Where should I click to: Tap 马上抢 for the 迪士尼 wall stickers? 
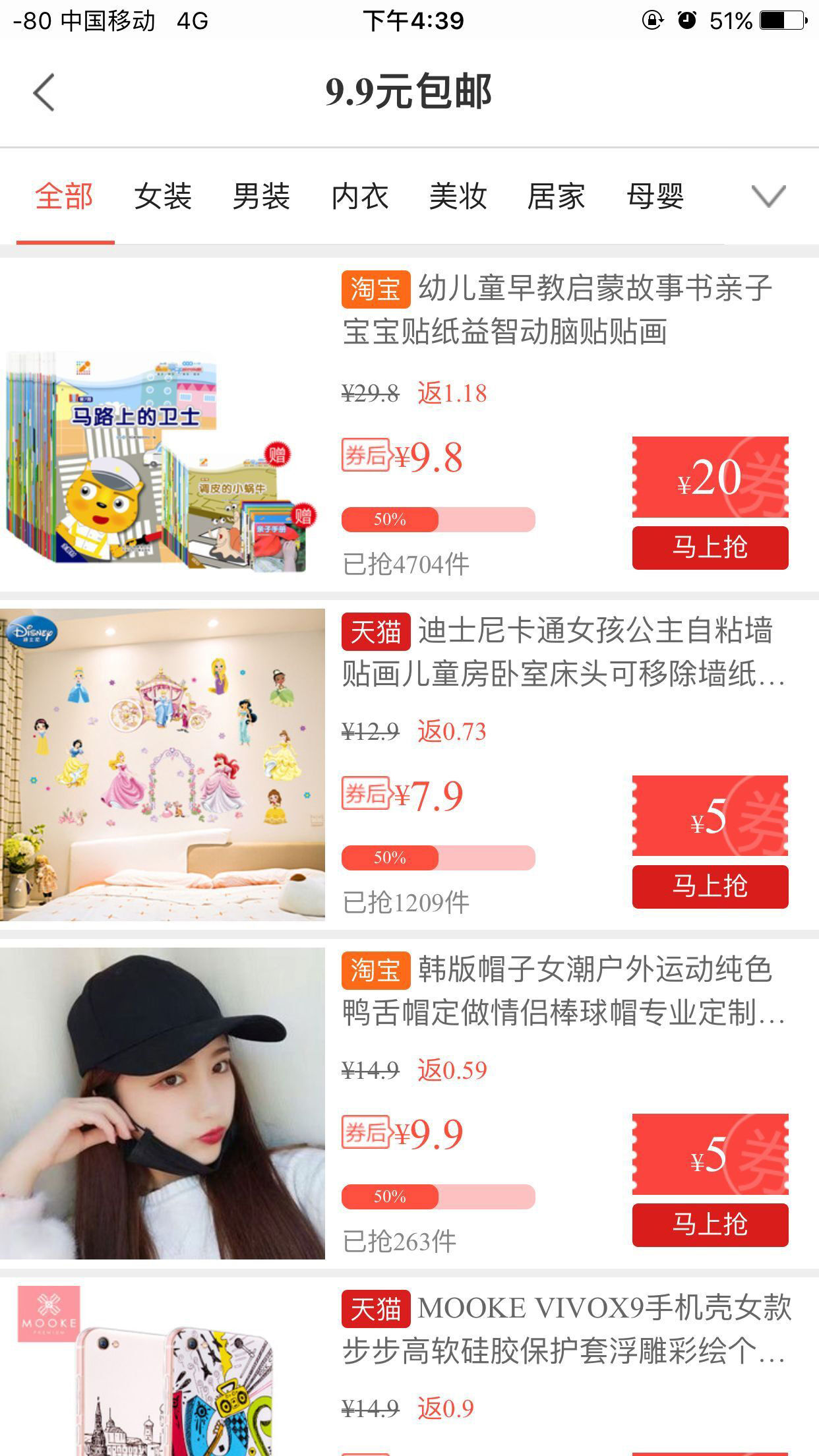(710, 886)
